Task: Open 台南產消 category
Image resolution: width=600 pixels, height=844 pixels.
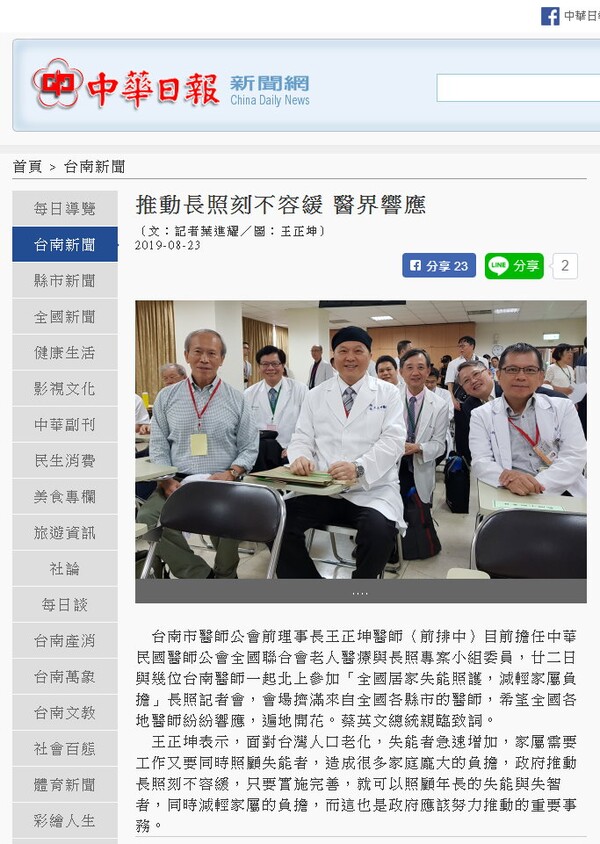Action: pyautogui.click(x=65, y=641)
